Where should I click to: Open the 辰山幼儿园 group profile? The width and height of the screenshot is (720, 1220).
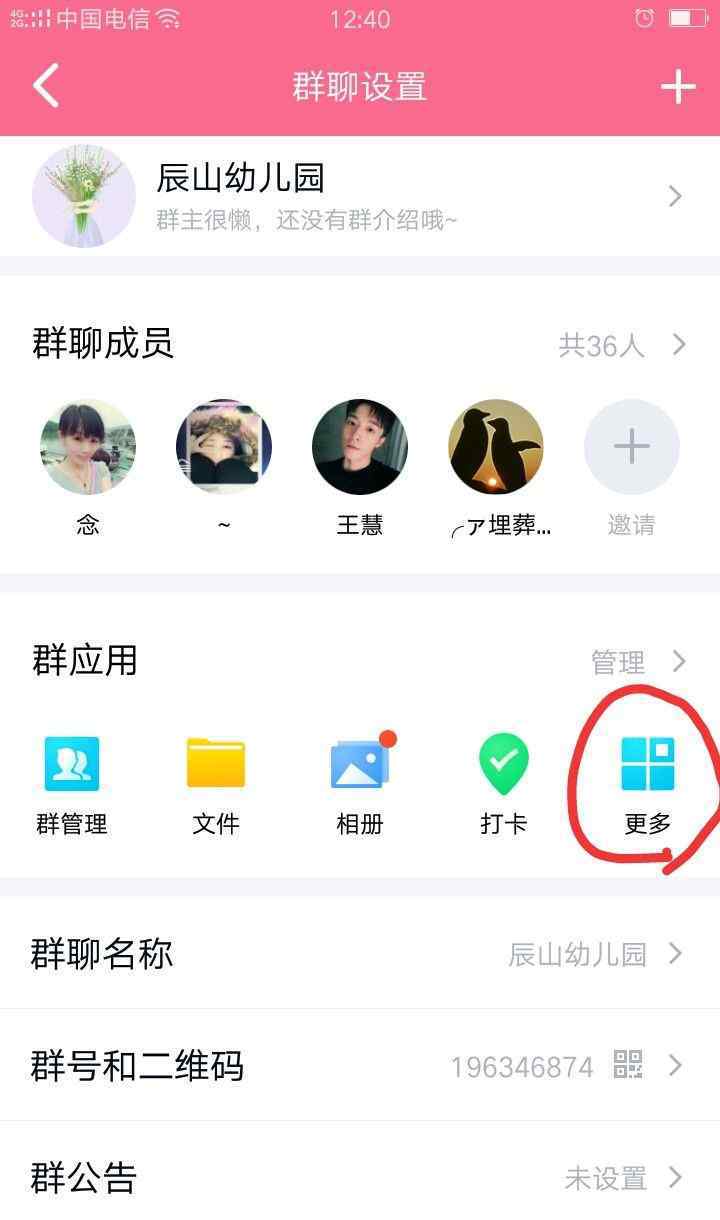[x=360, y=196]
